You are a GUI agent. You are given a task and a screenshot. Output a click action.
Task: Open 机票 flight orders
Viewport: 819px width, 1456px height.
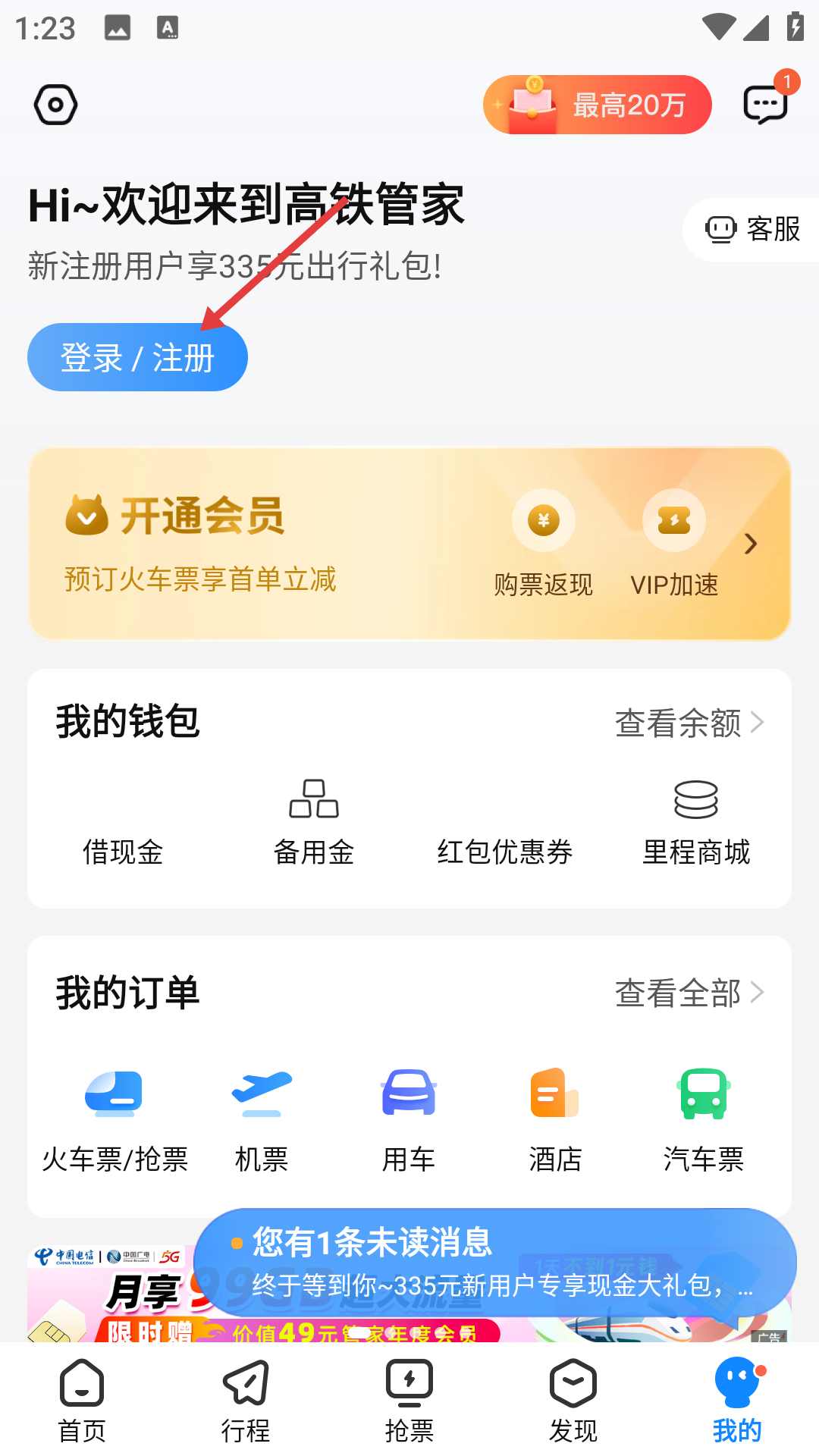point(262,1119)
